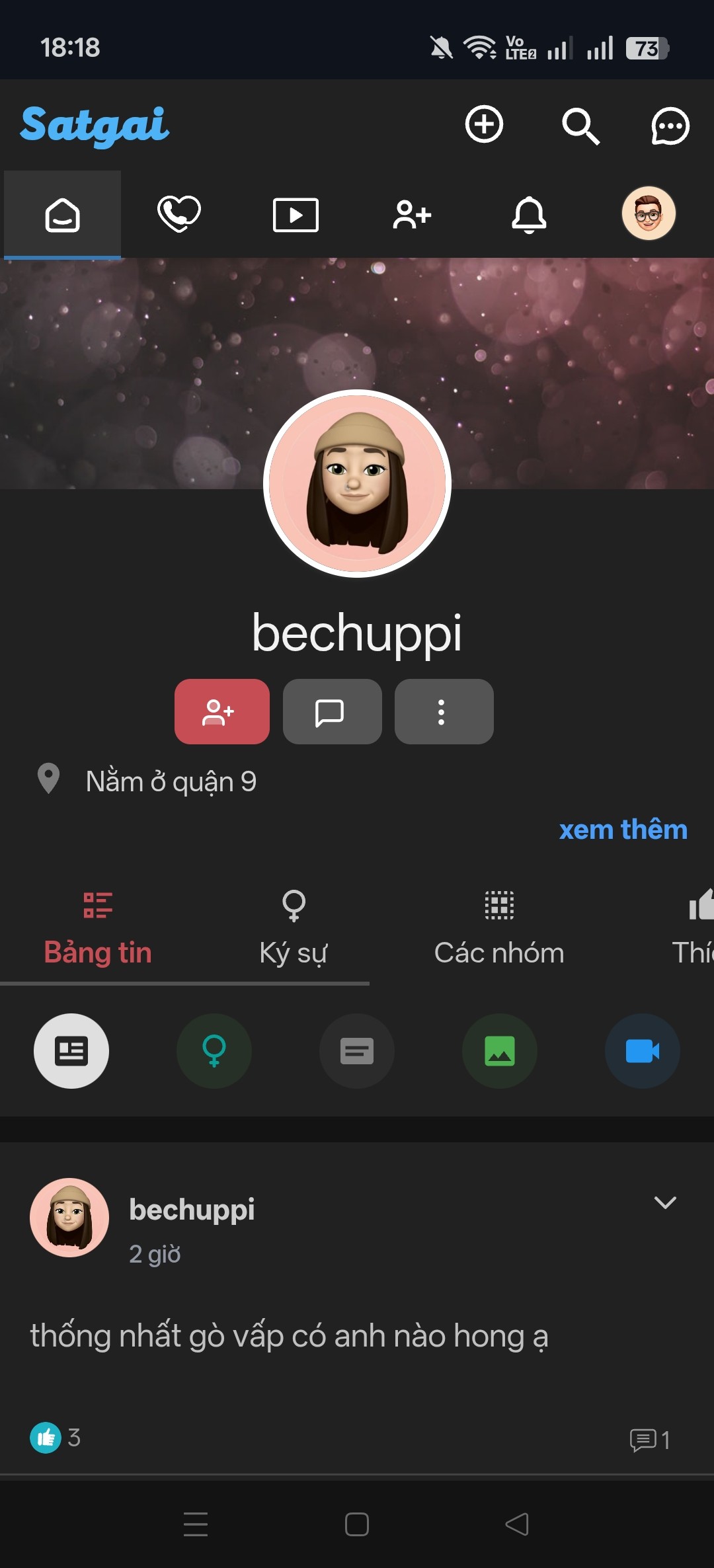Open the messages chat bubble icon
Screen dimensions: 714x1568
pos(670,126)
